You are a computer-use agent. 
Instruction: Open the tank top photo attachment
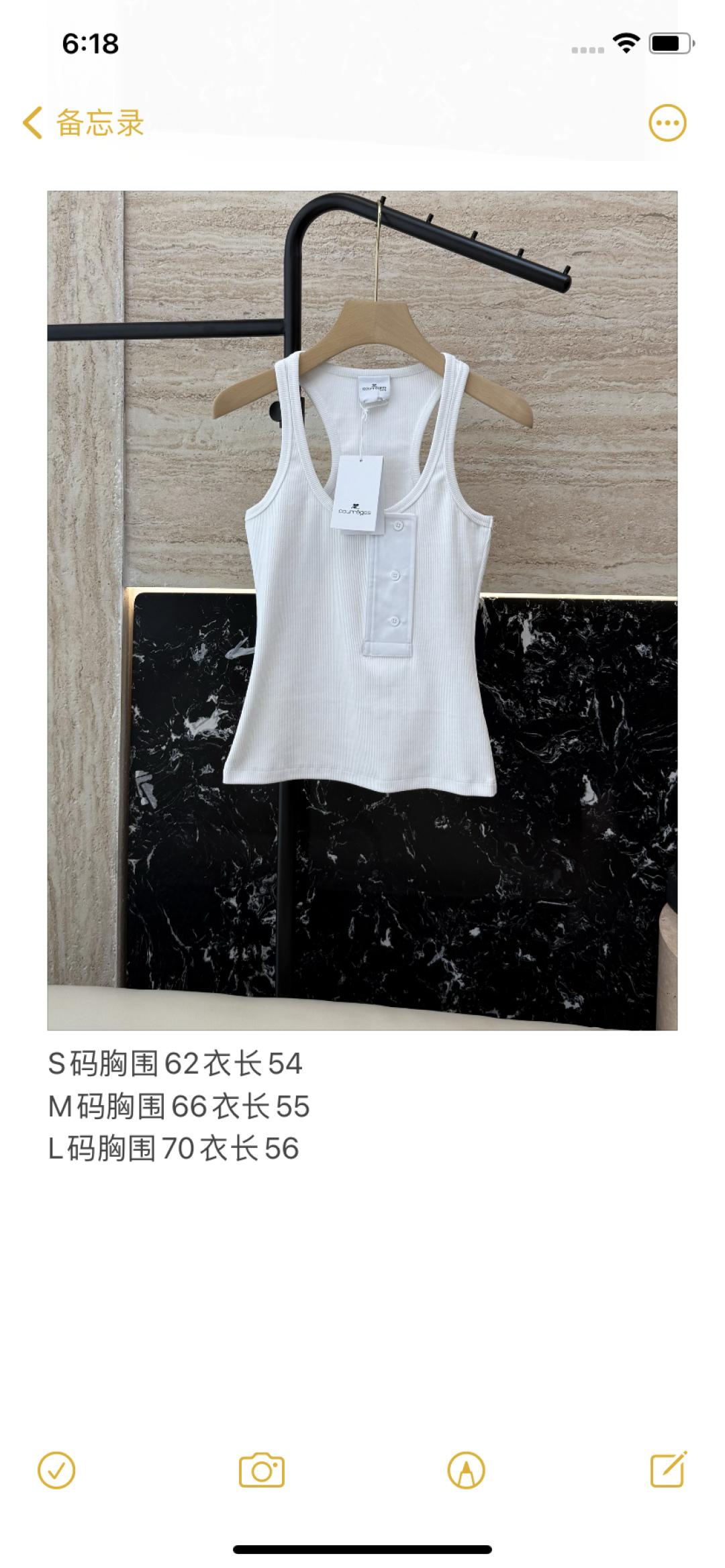pos(362,610)
